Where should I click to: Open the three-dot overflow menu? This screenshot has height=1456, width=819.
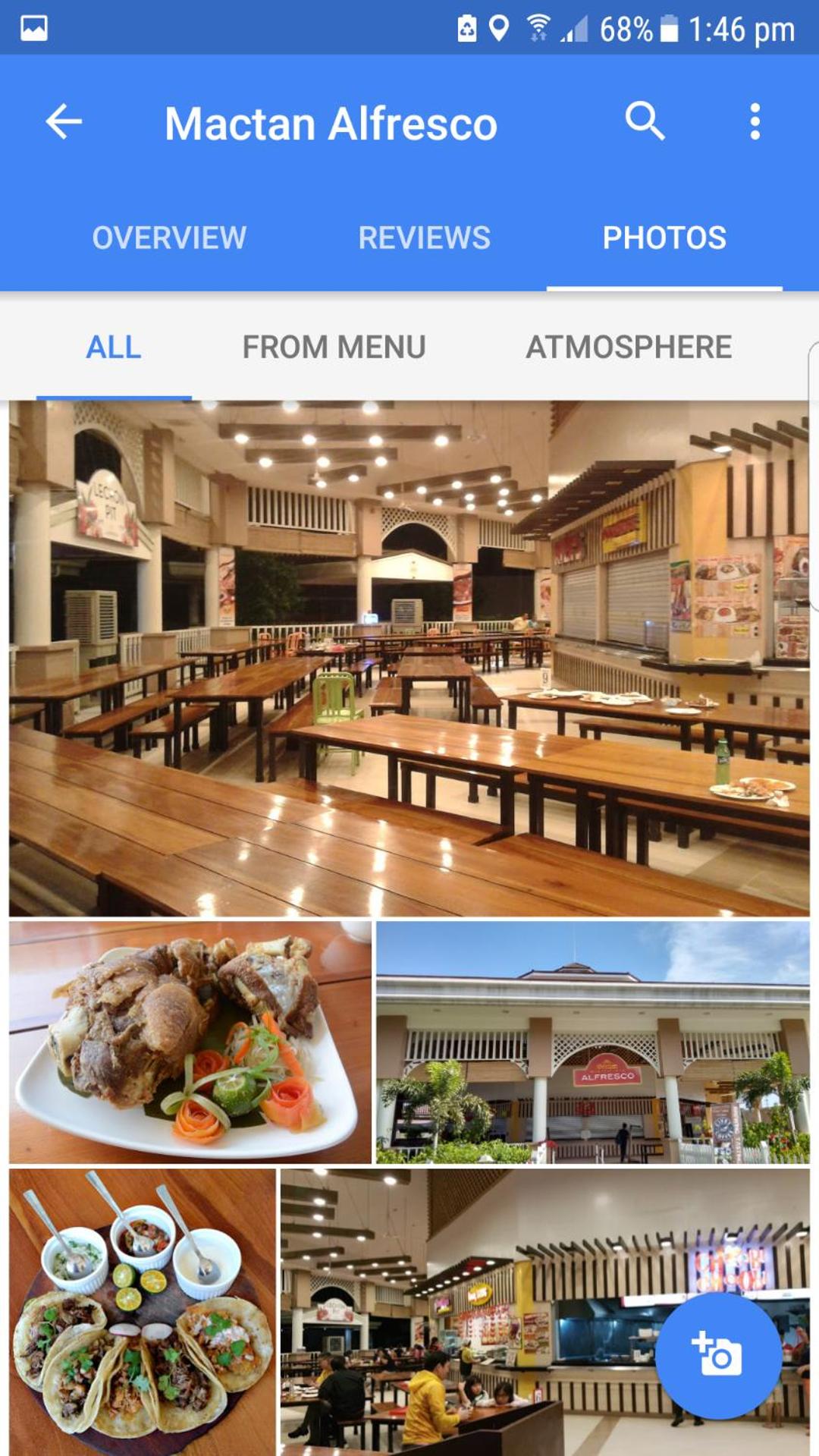click(x=755, y=121)
